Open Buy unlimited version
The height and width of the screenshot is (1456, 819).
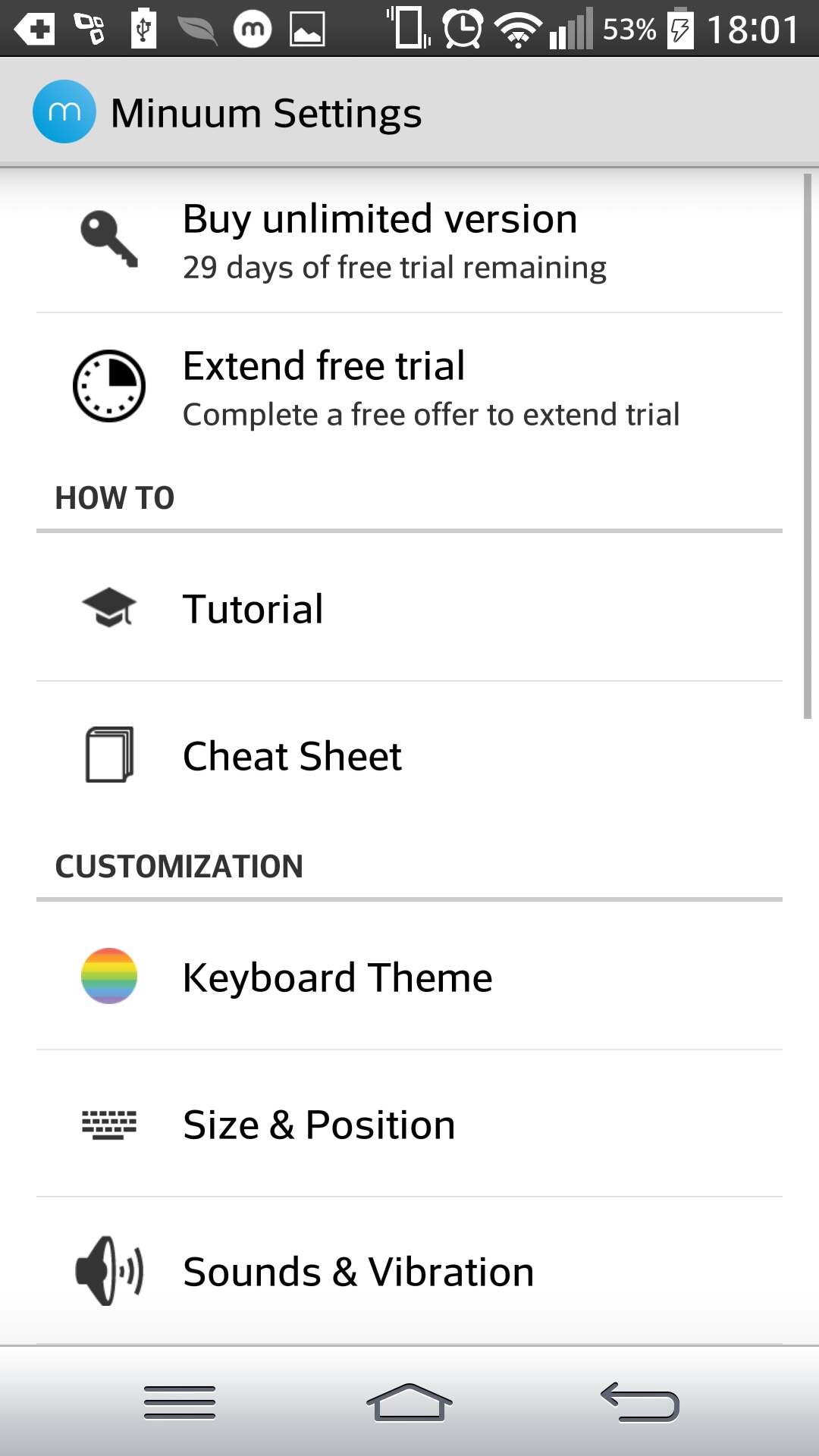pyautogui.click(x=409, y=240)
